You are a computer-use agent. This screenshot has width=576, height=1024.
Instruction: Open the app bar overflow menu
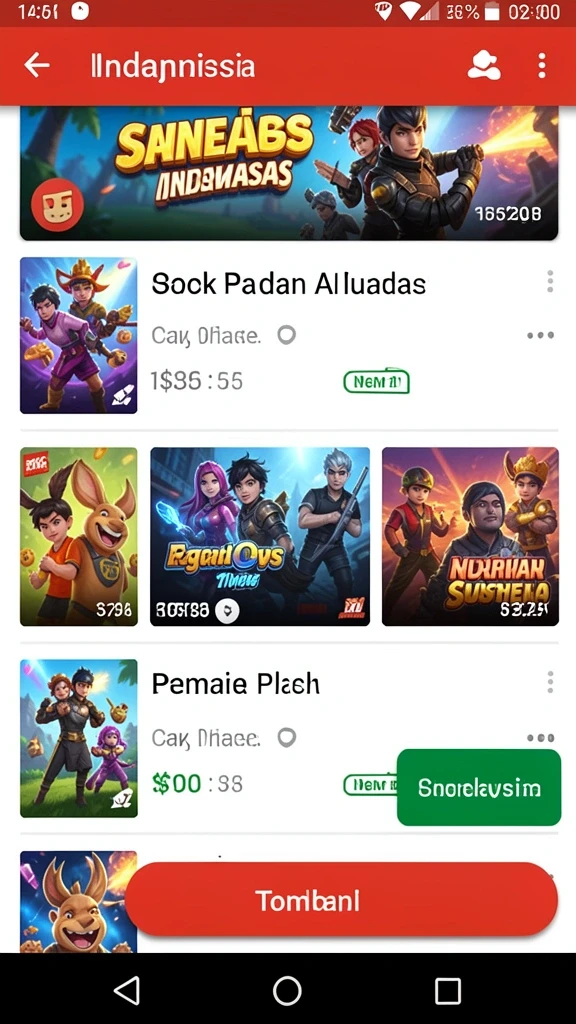pyautogui.click(x=541, y=66)
